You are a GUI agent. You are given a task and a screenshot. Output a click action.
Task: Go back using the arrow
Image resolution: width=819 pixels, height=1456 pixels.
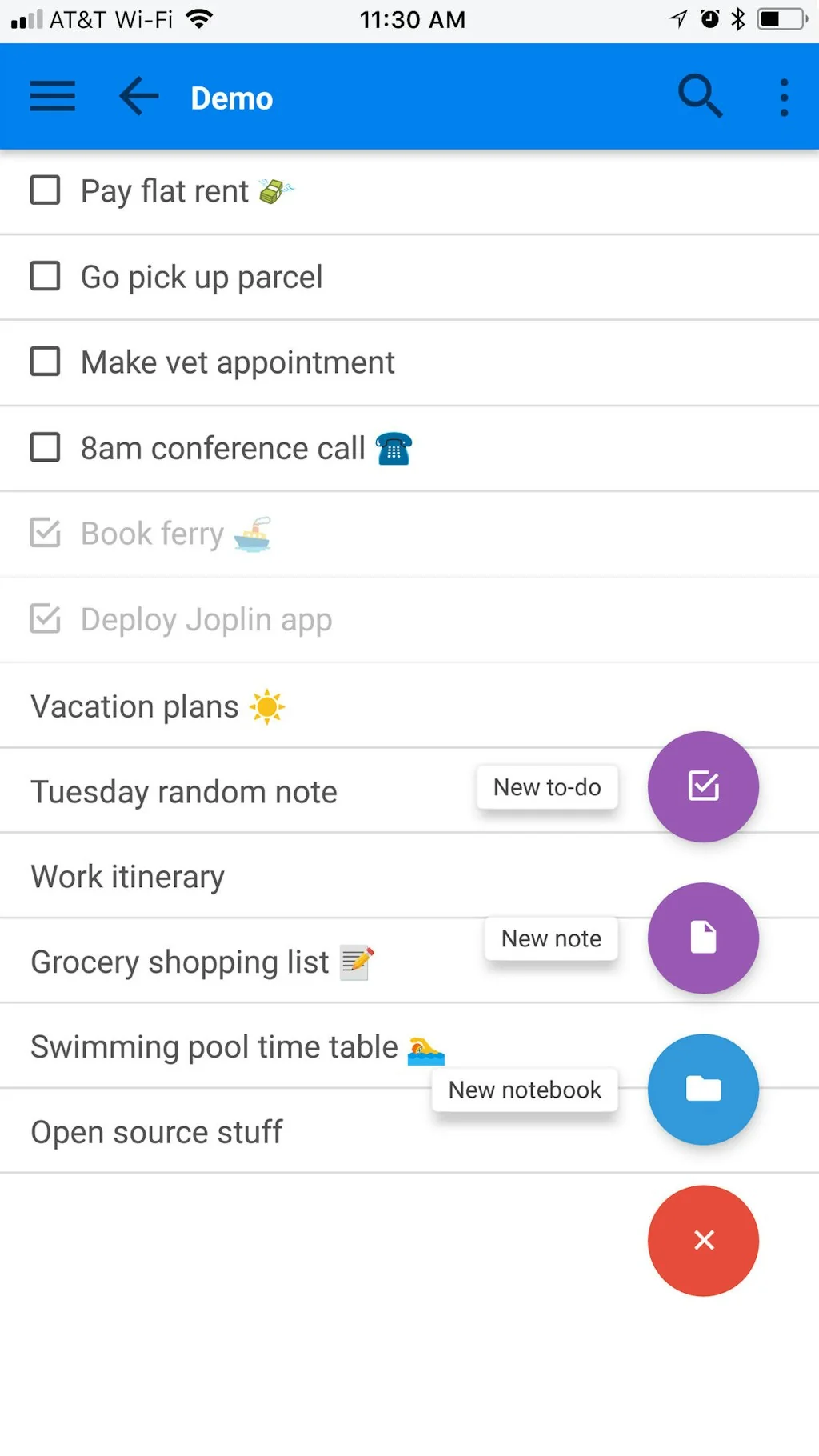coord(138,97)
